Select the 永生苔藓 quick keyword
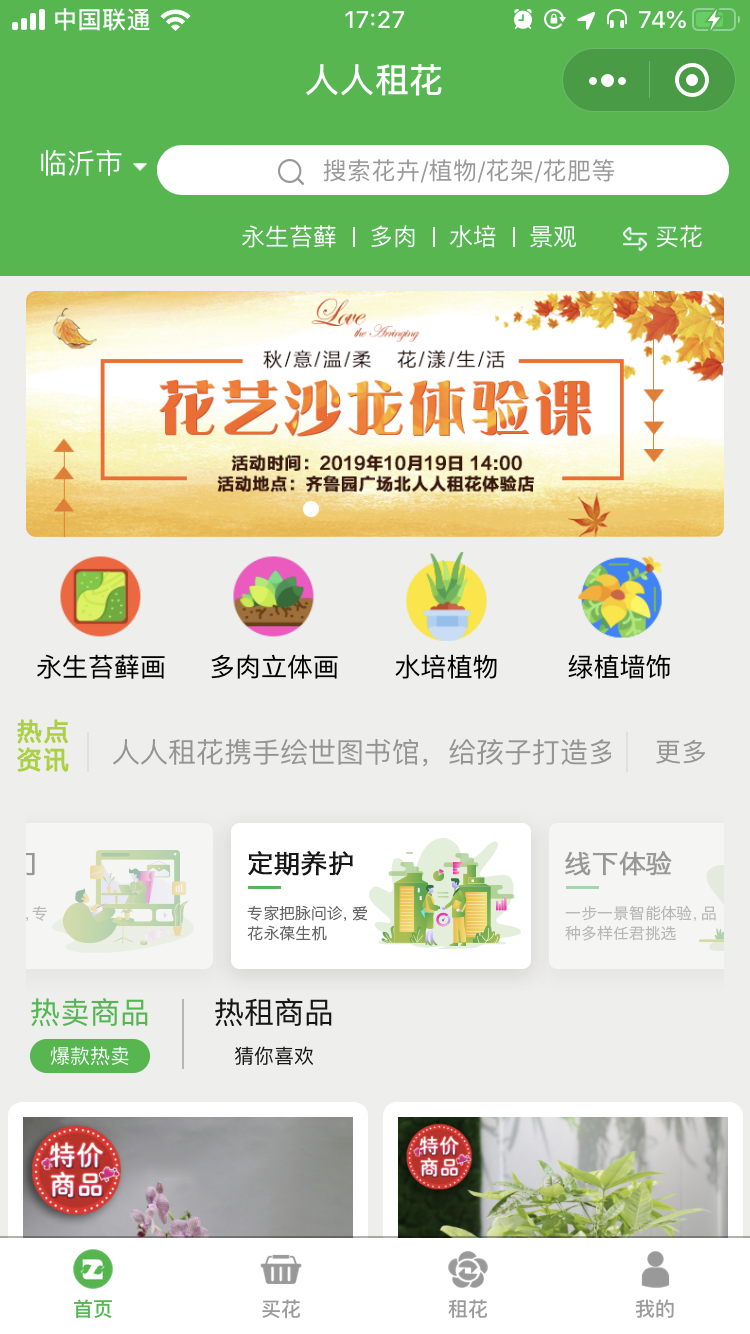Screen dimensions: 750x1334 tap(289, 237)
